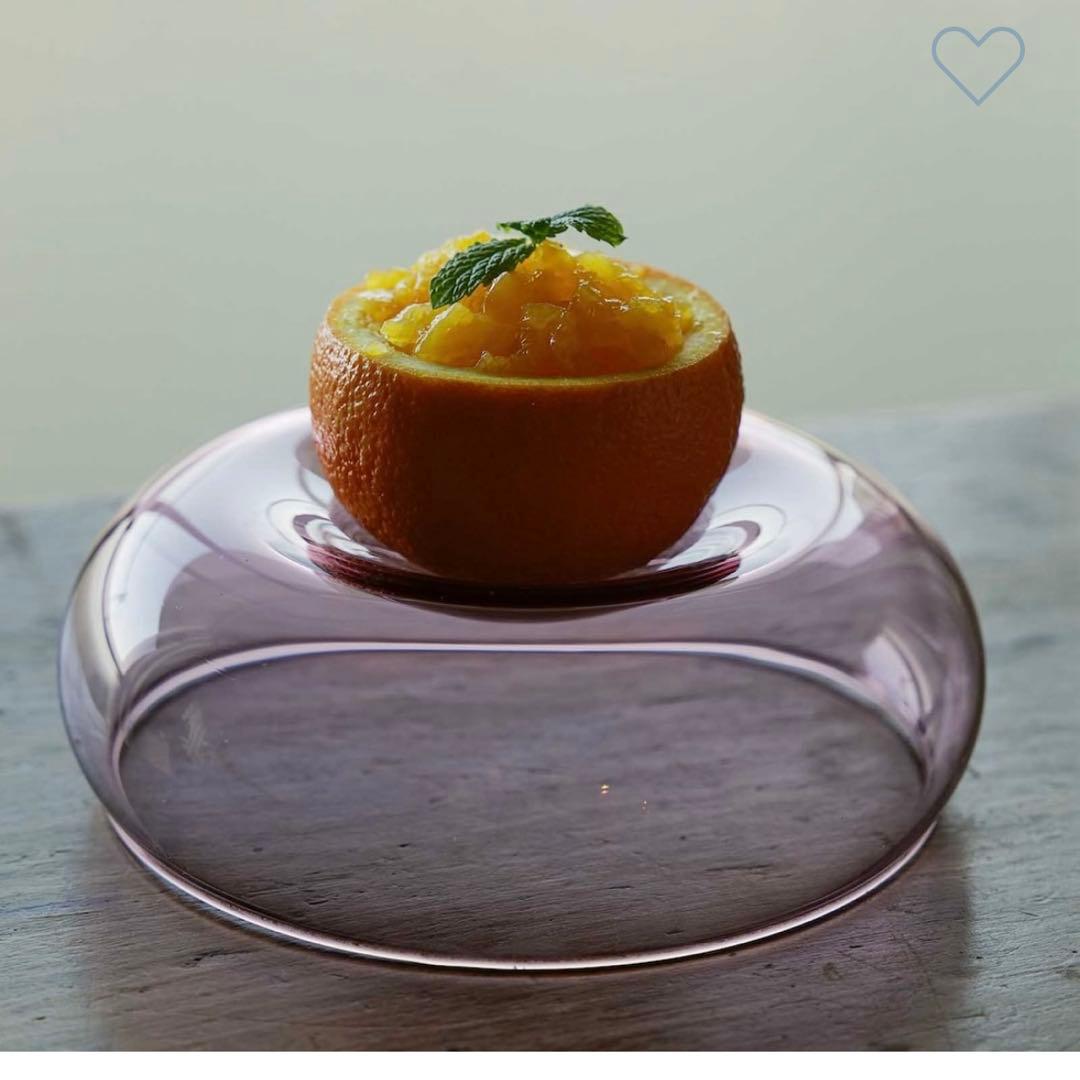1080x1080 pixels.
Task: Tap the heart icon to favorite this item
Action: [x=978, y=62]
